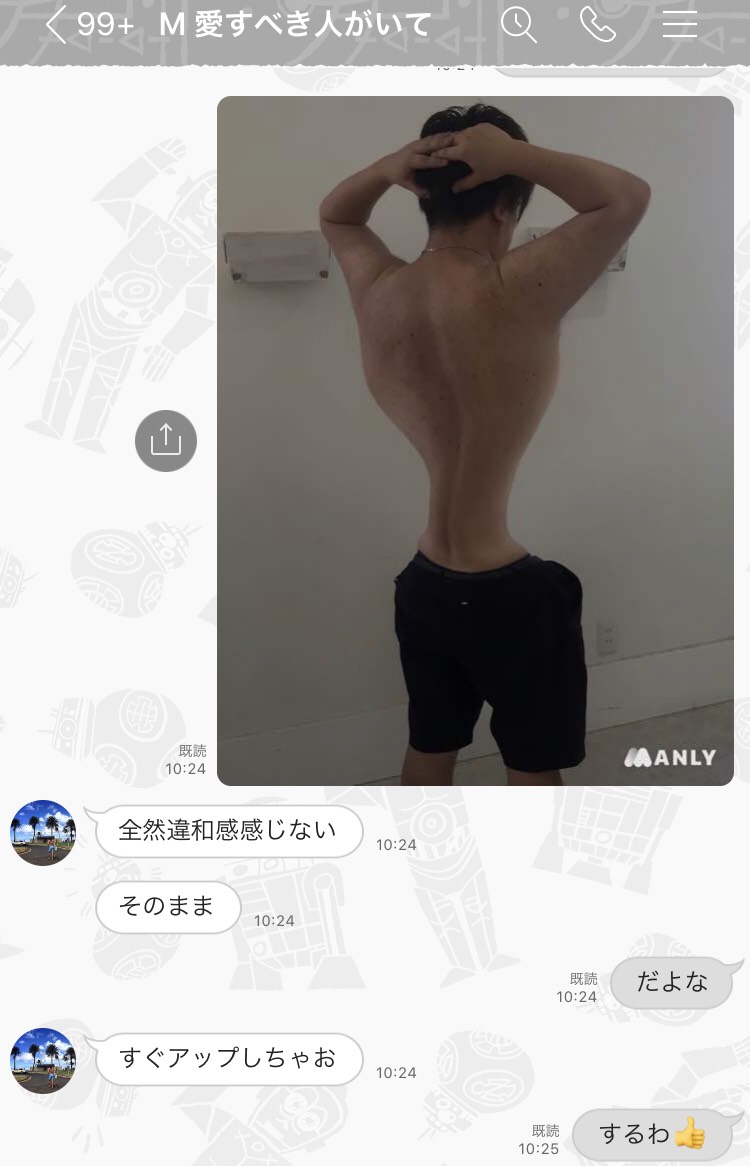Start a voice call
The image size is (750, 1166).
598,25
